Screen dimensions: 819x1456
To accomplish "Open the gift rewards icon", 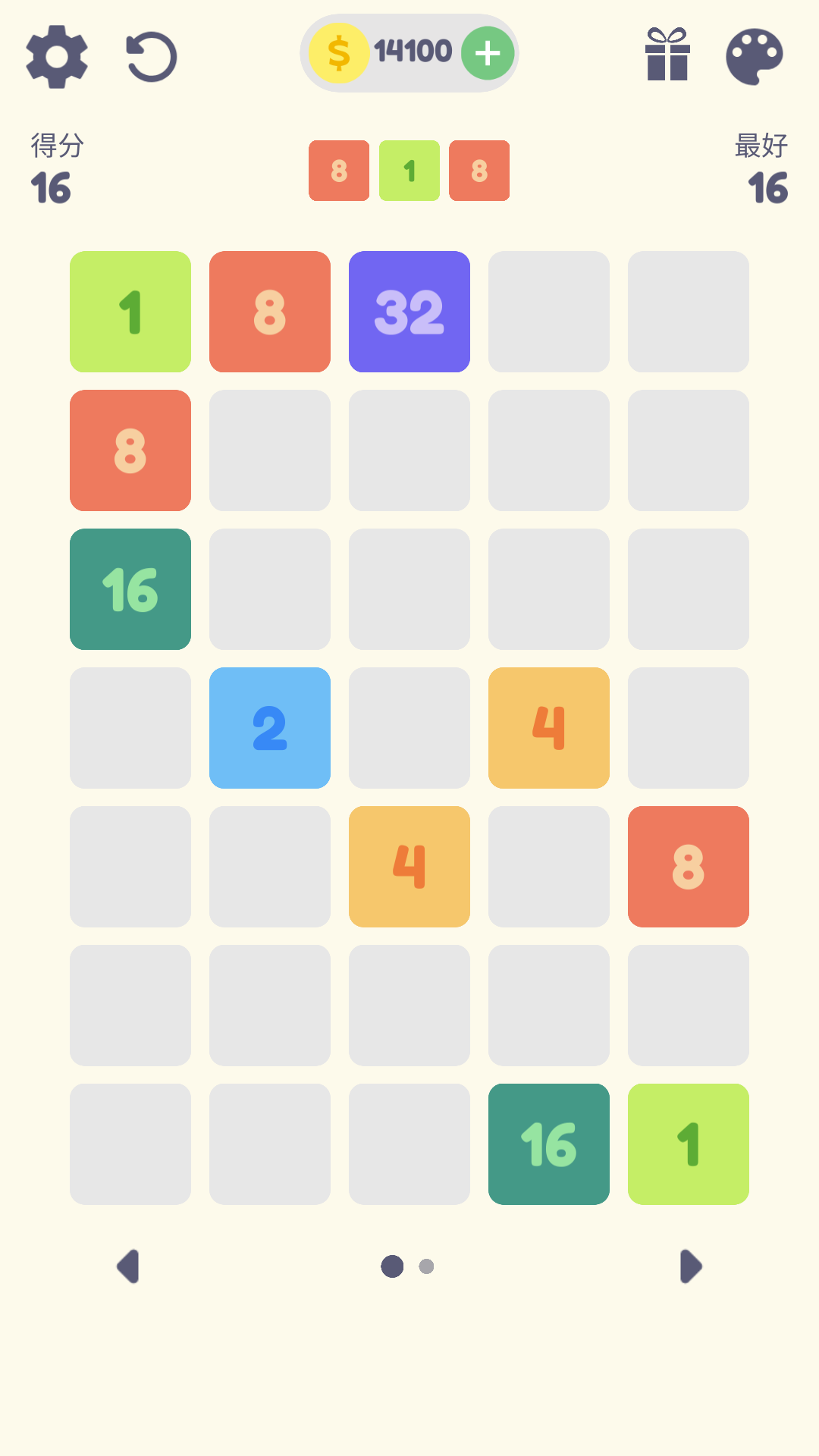I will pos(667,55).
